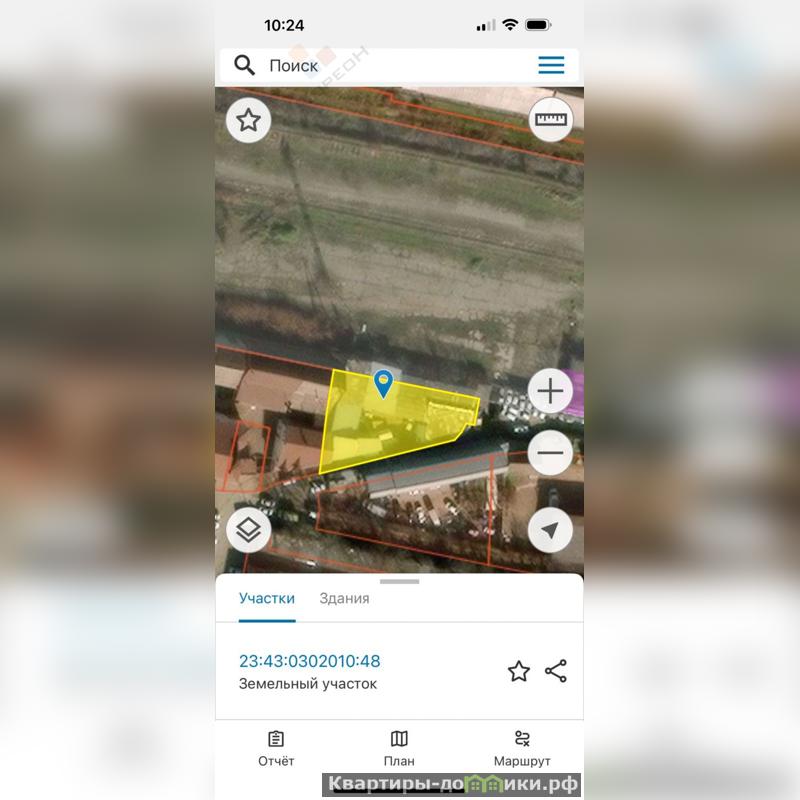Open the hamburger menu
Image resolution: width=800 pixels, height=800 pixels.
(551, 66)
